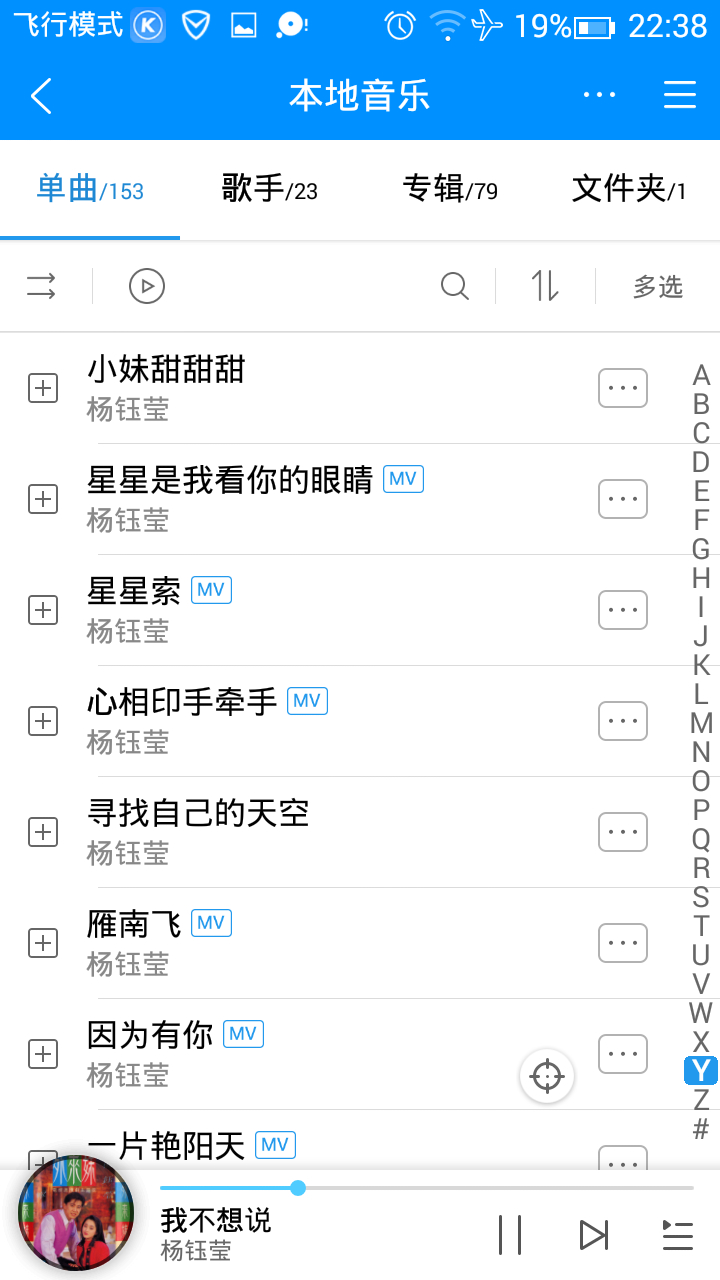720x1280 pixels.
Task: Switch to the 文件夹 tab
Action: click(x=628, y=189)
